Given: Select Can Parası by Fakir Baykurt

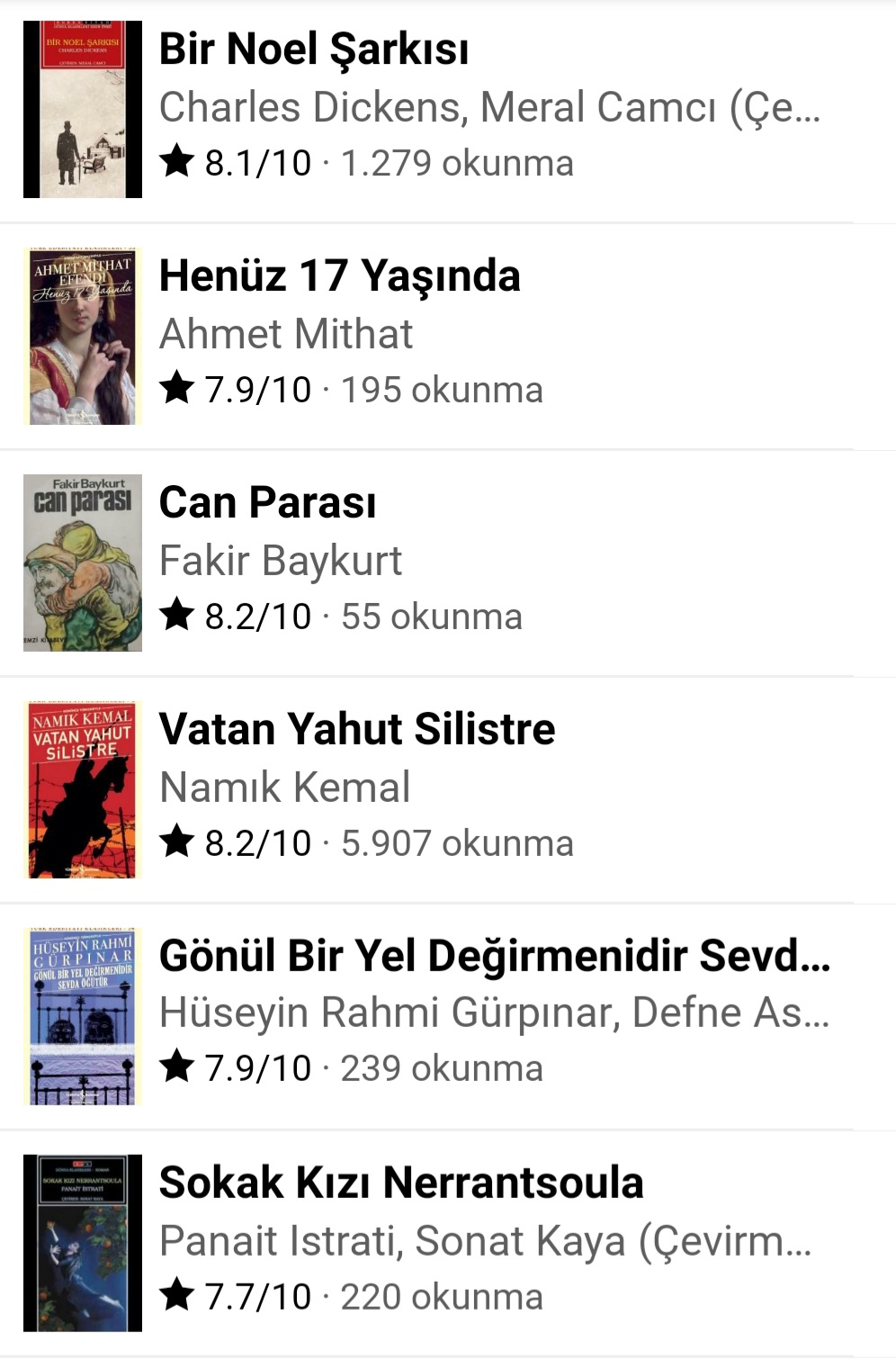Looking at the screenshot, I should tap(267, 502).
